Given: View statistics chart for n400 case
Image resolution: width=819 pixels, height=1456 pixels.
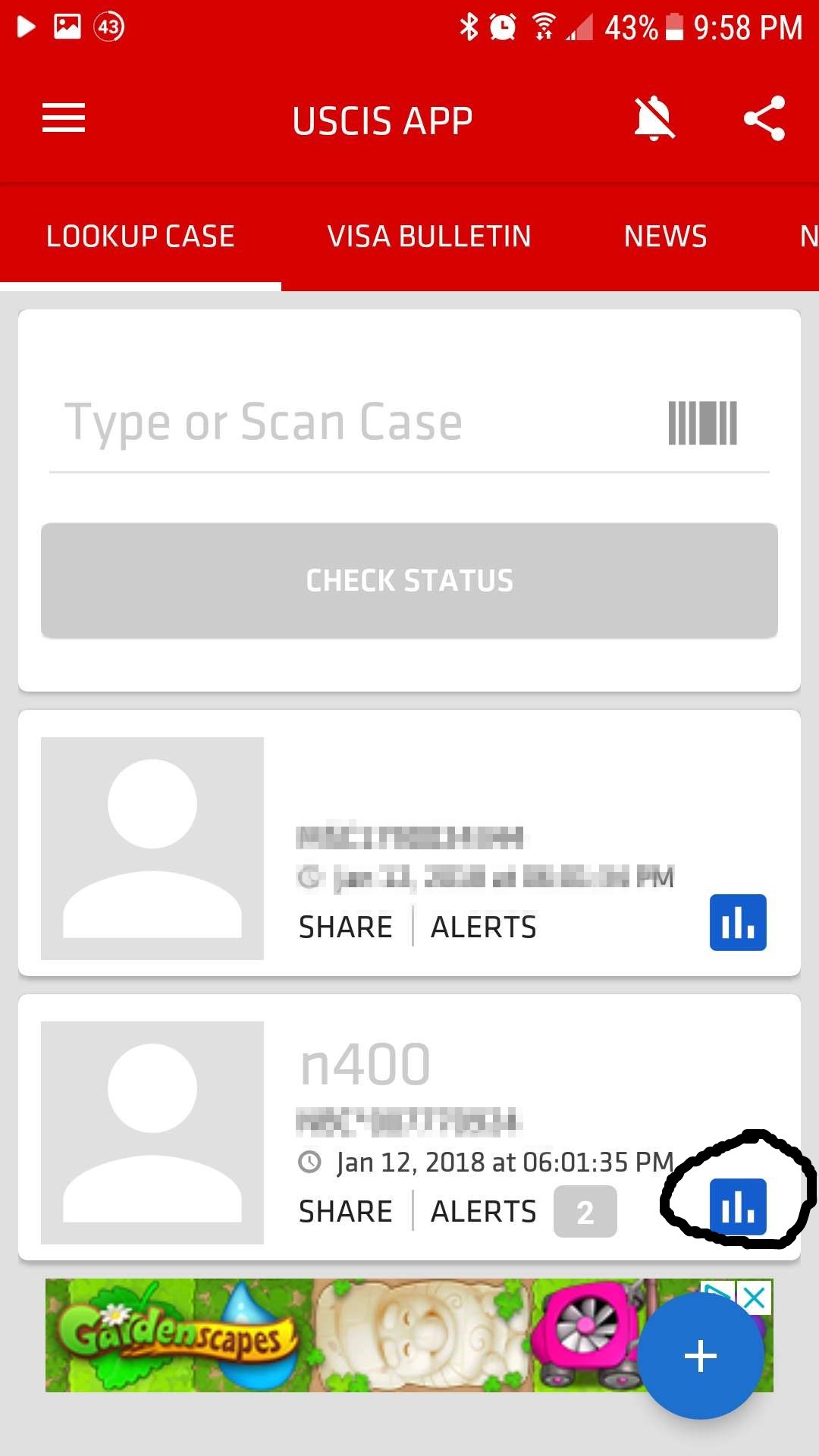Looking at the screenshot, I should point(738,1207).
